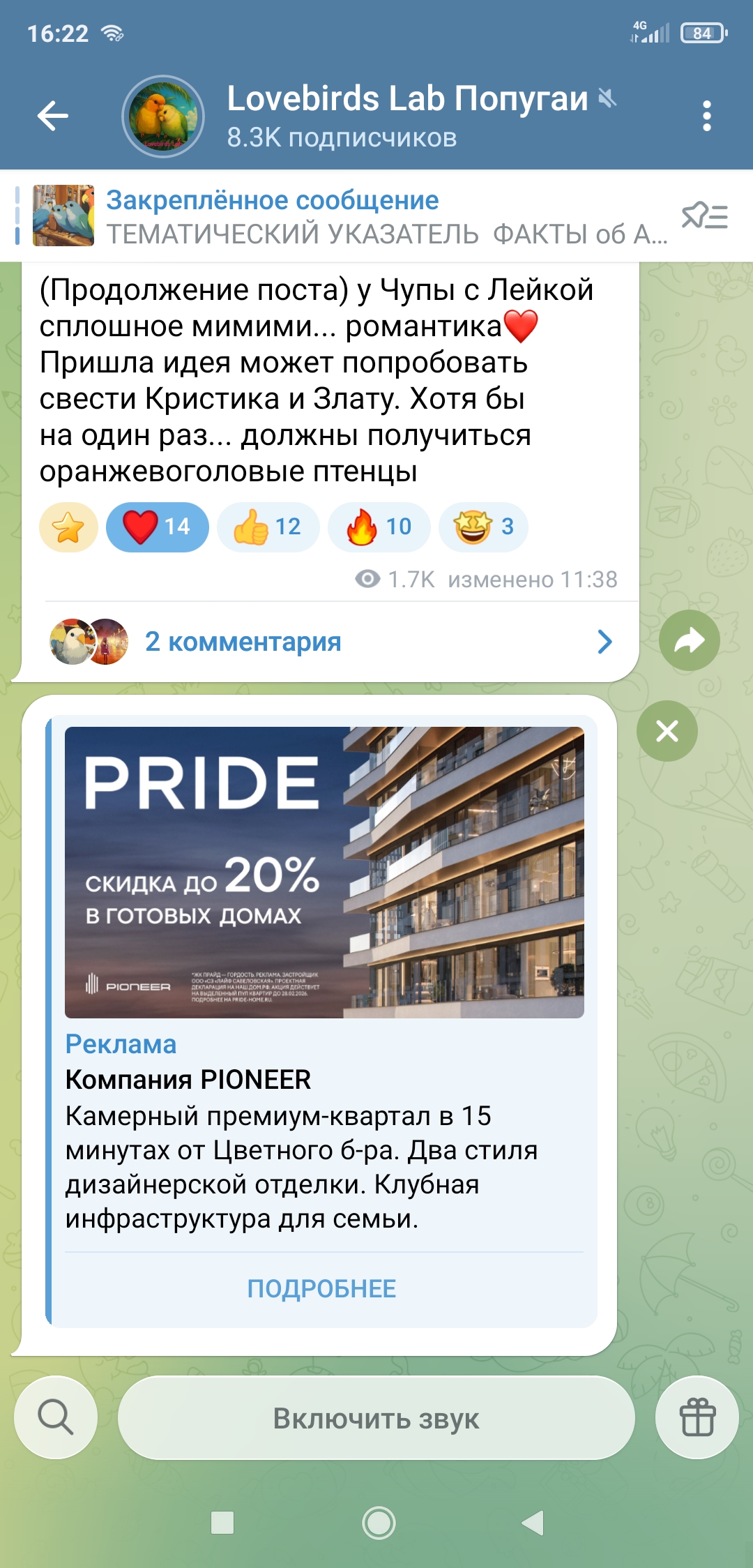
Task: Dismiss the PIONEER advertisement
Action: 667,731
